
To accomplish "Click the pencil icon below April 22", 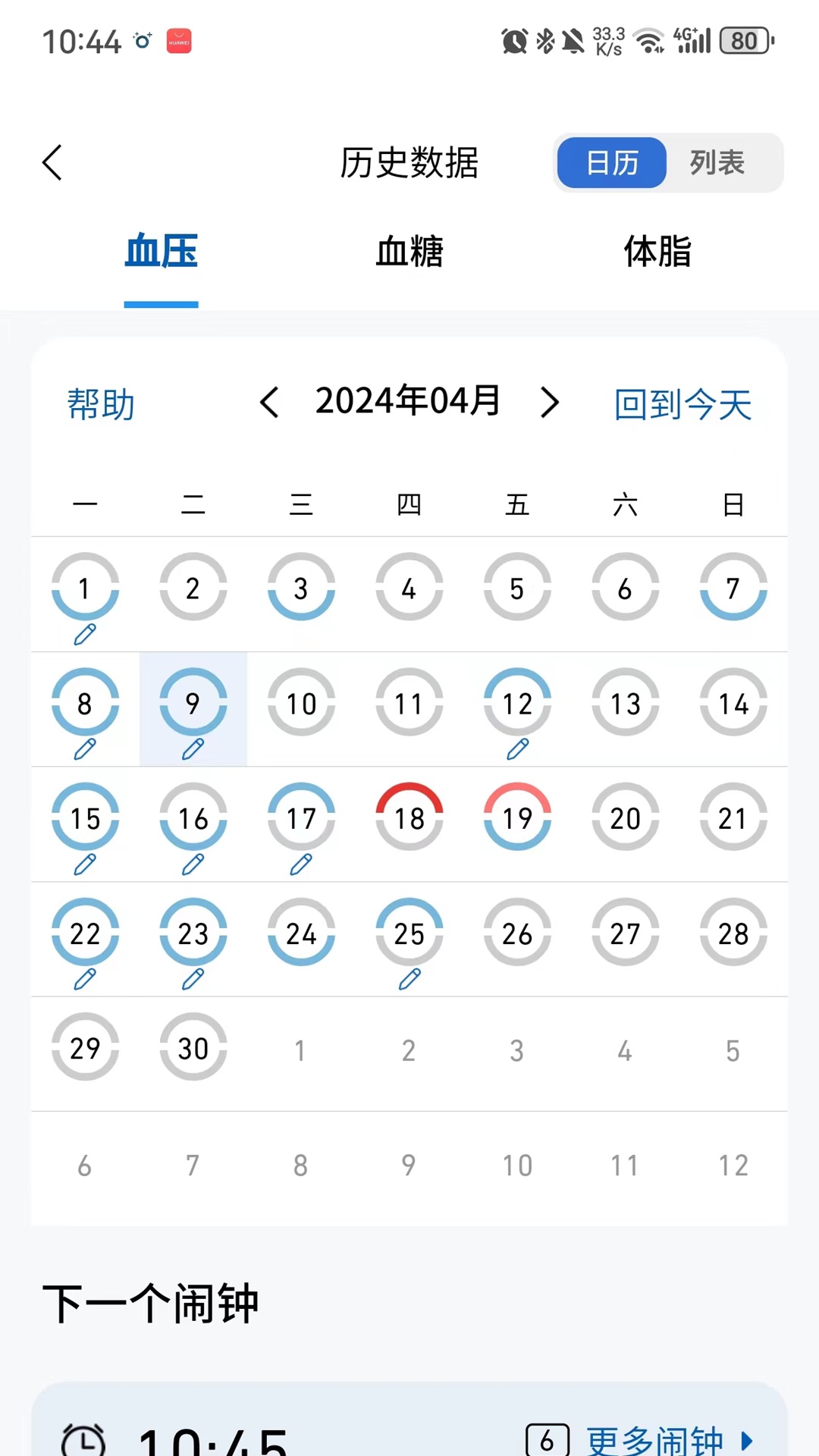I will coord(84,981).
